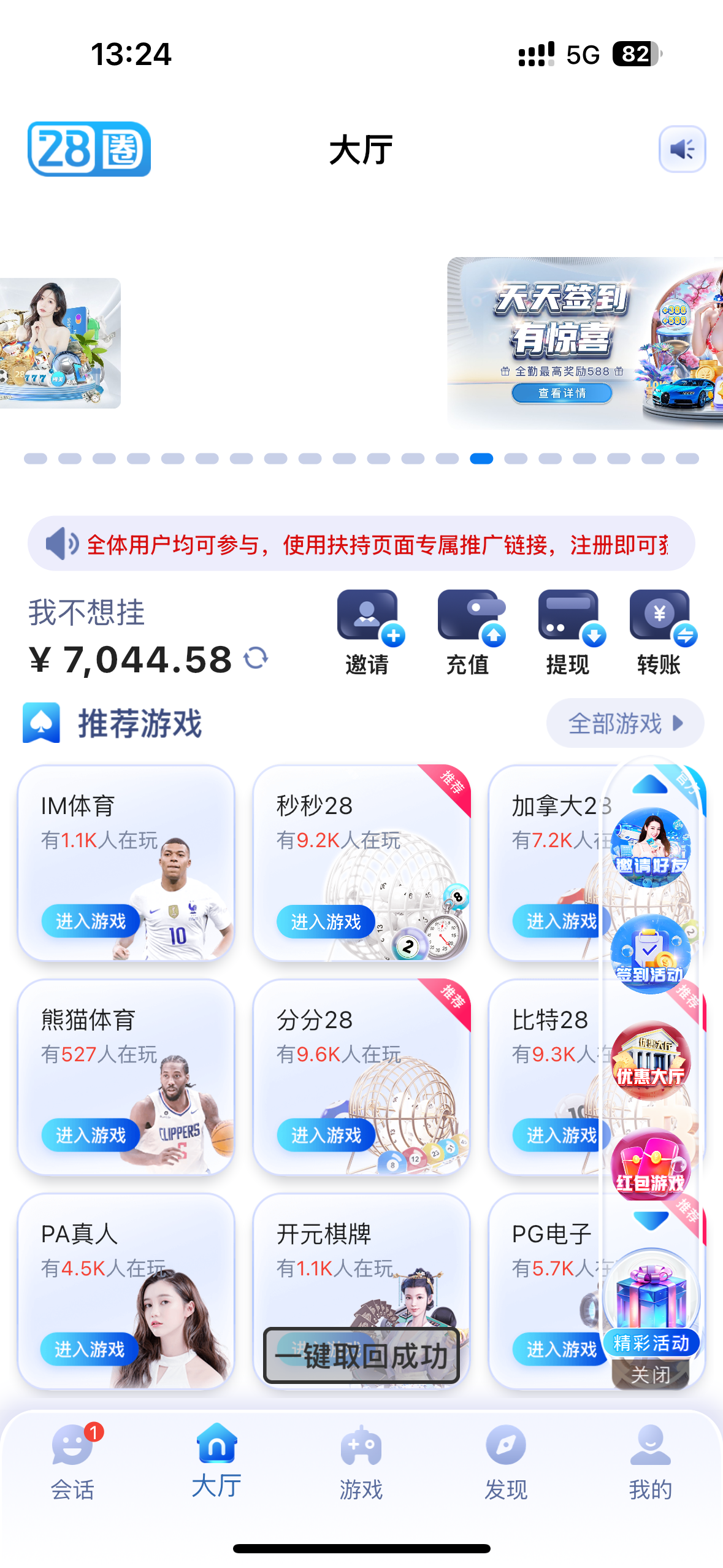Viewport: 723px width, 1568px height.
Task: View 全部游戏 all games
Action: (625, 723)
